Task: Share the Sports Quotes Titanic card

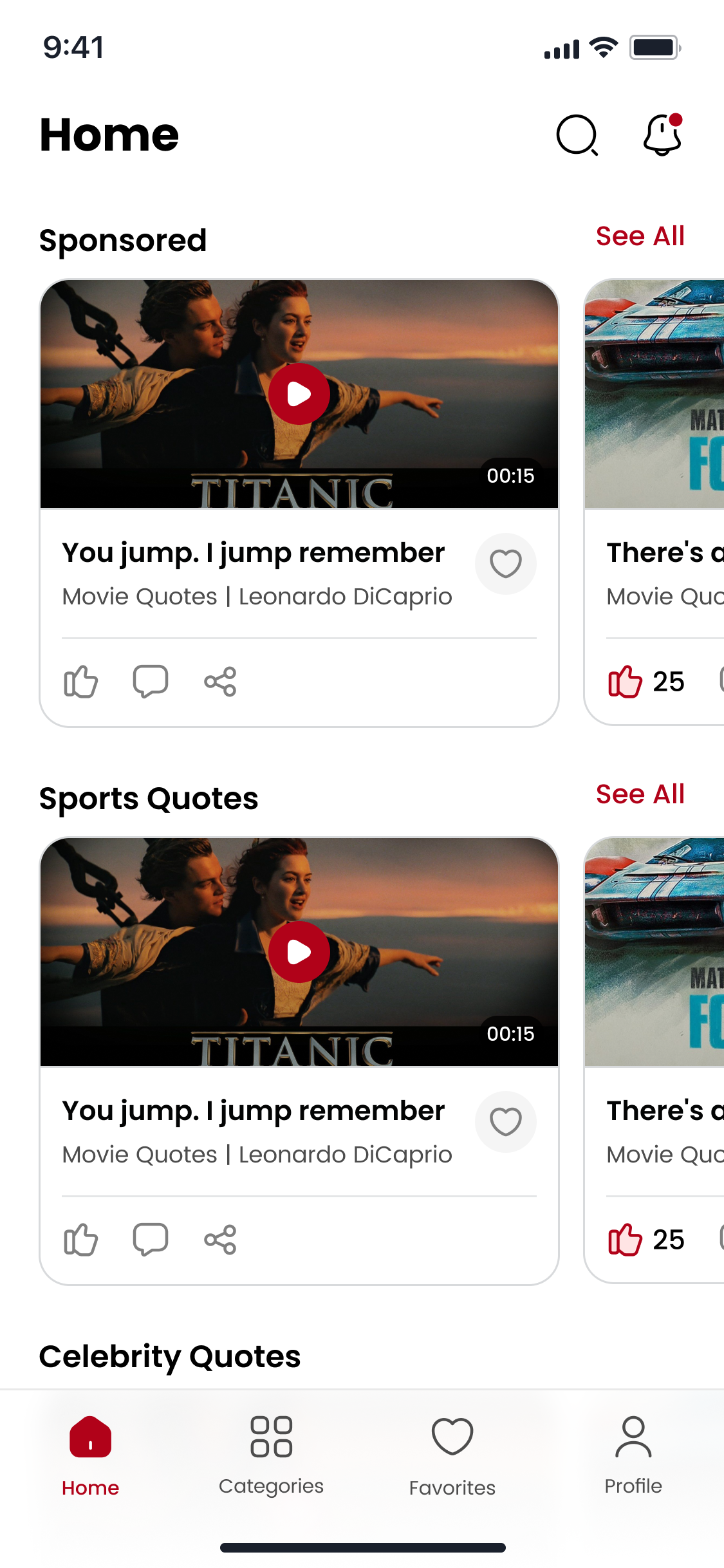Action: [x=221, y=1240]
